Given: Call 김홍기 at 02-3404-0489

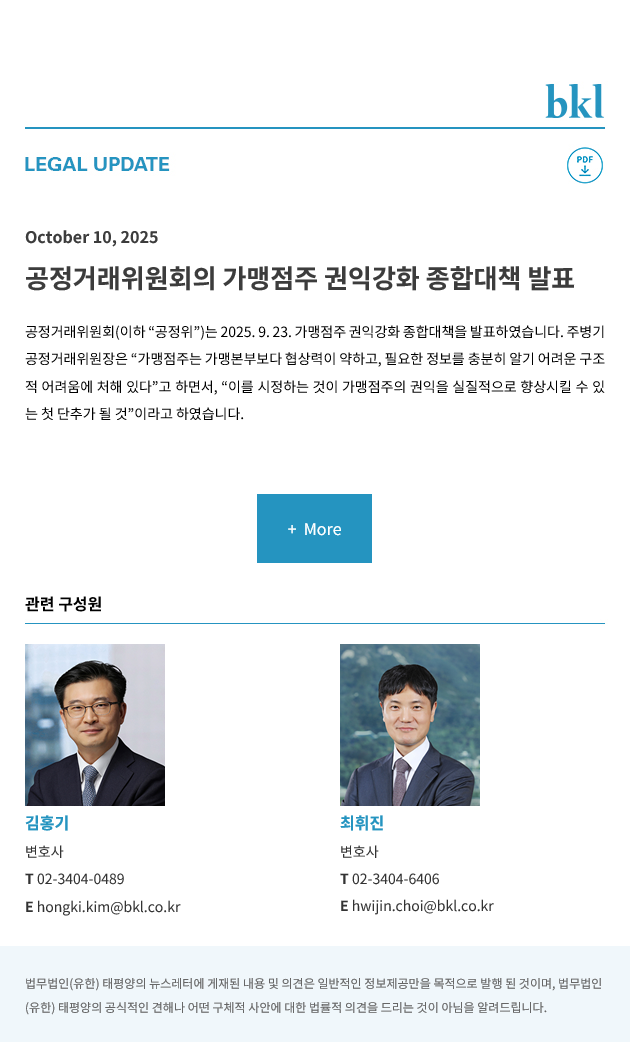Looking at the screenshot, I should pos(81,879).
